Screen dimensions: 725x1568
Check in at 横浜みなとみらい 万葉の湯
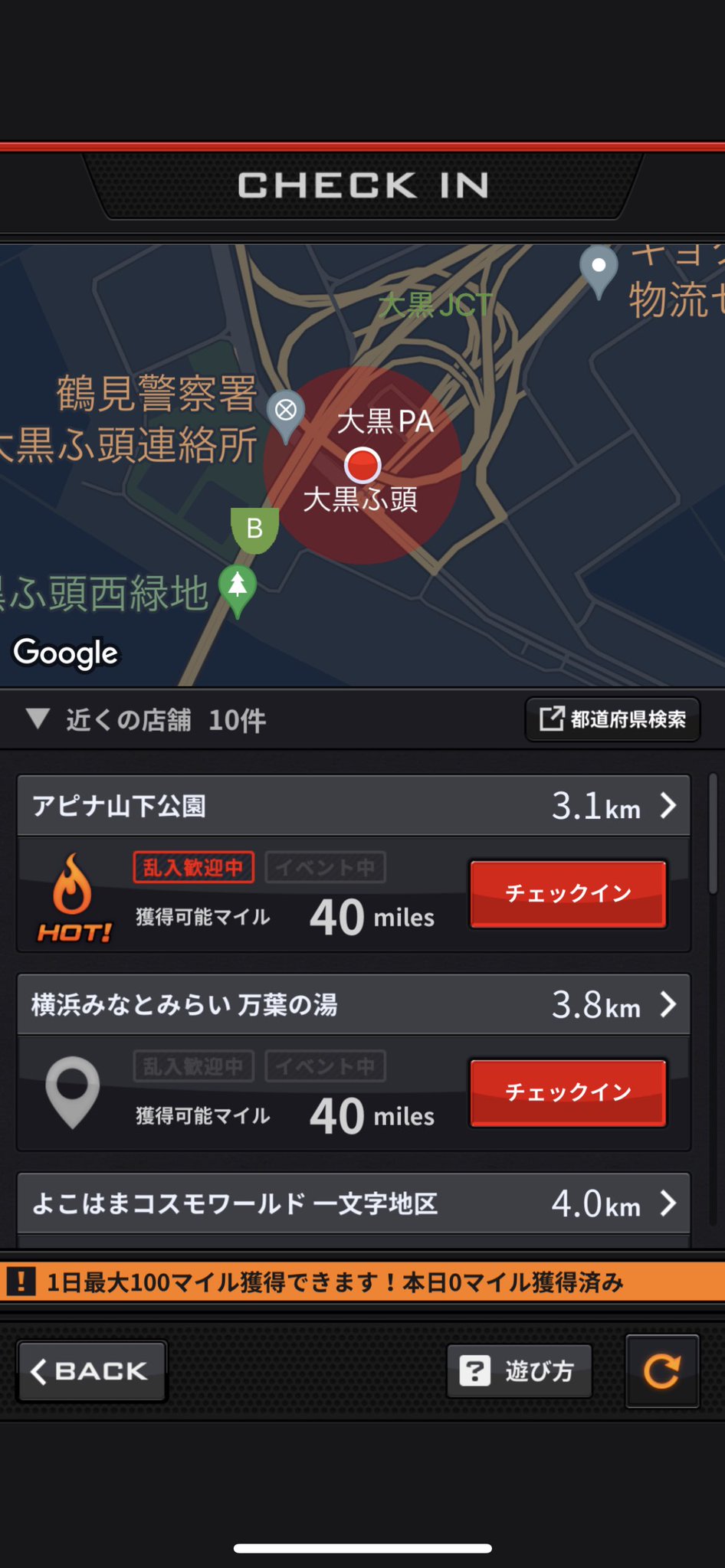click(568, 1092)
